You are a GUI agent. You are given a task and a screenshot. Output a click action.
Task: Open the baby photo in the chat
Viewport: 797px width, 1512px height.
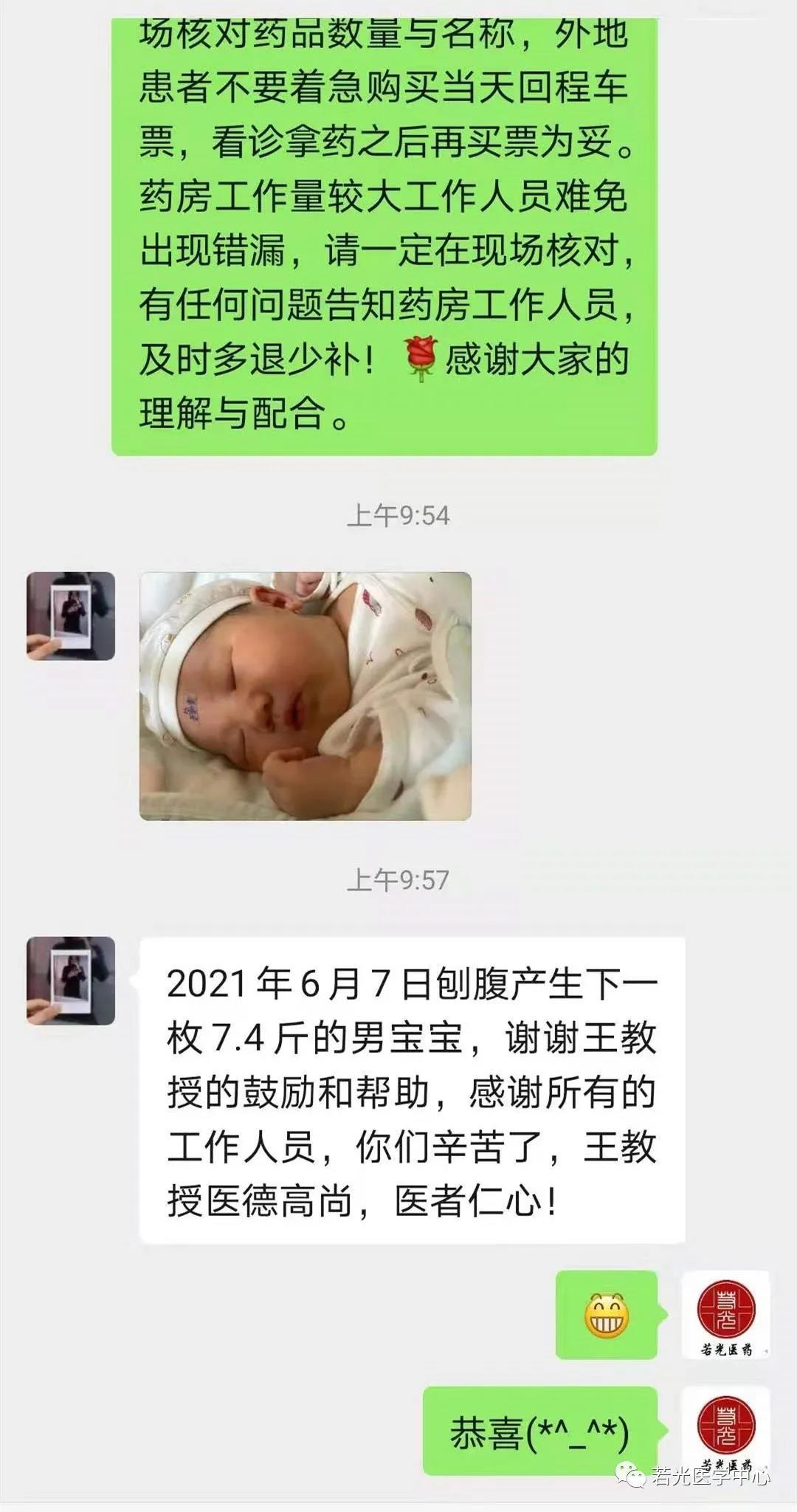(x=305, y=695)
